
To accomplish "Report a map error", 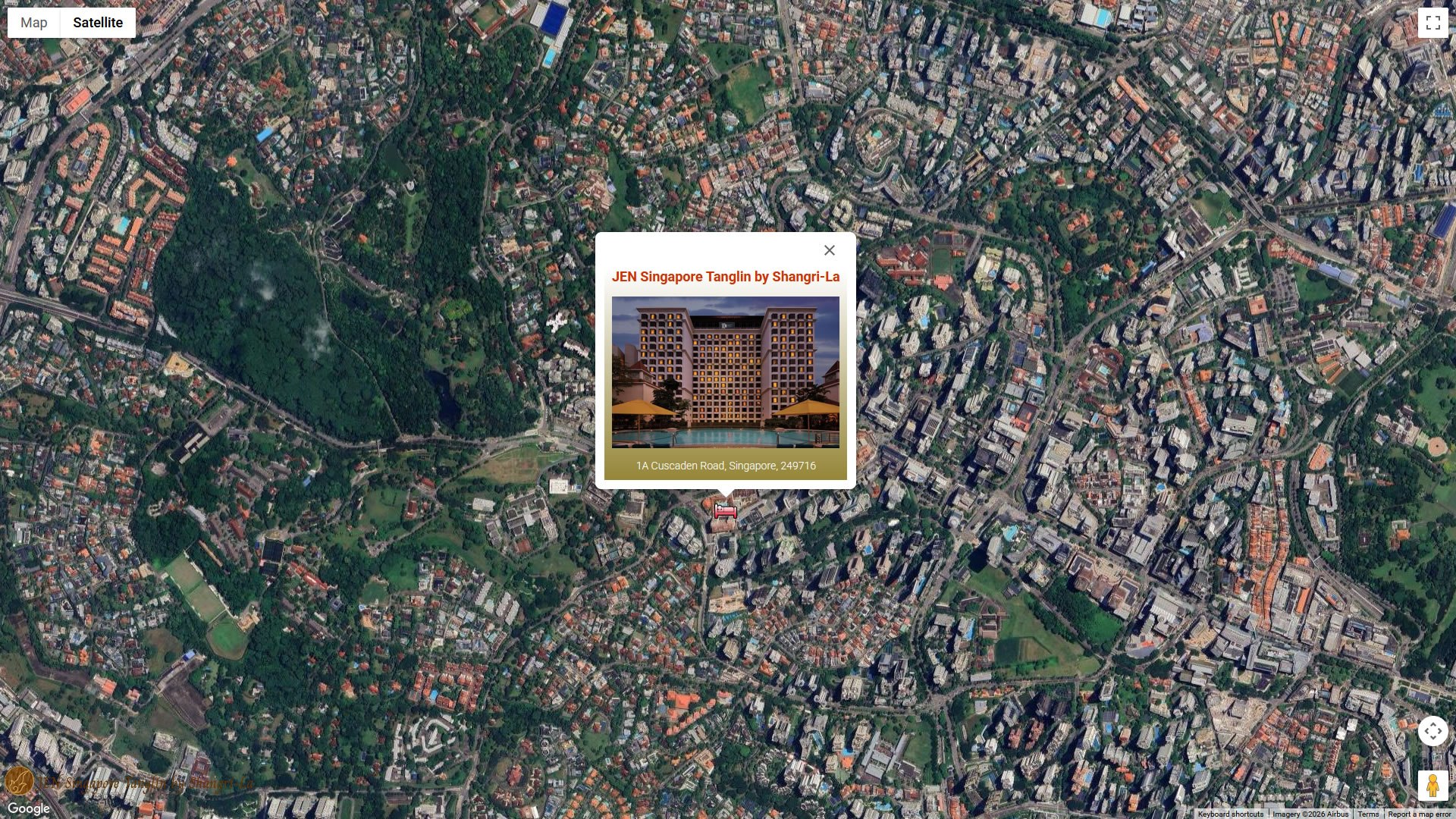I will click(1419, 814).
